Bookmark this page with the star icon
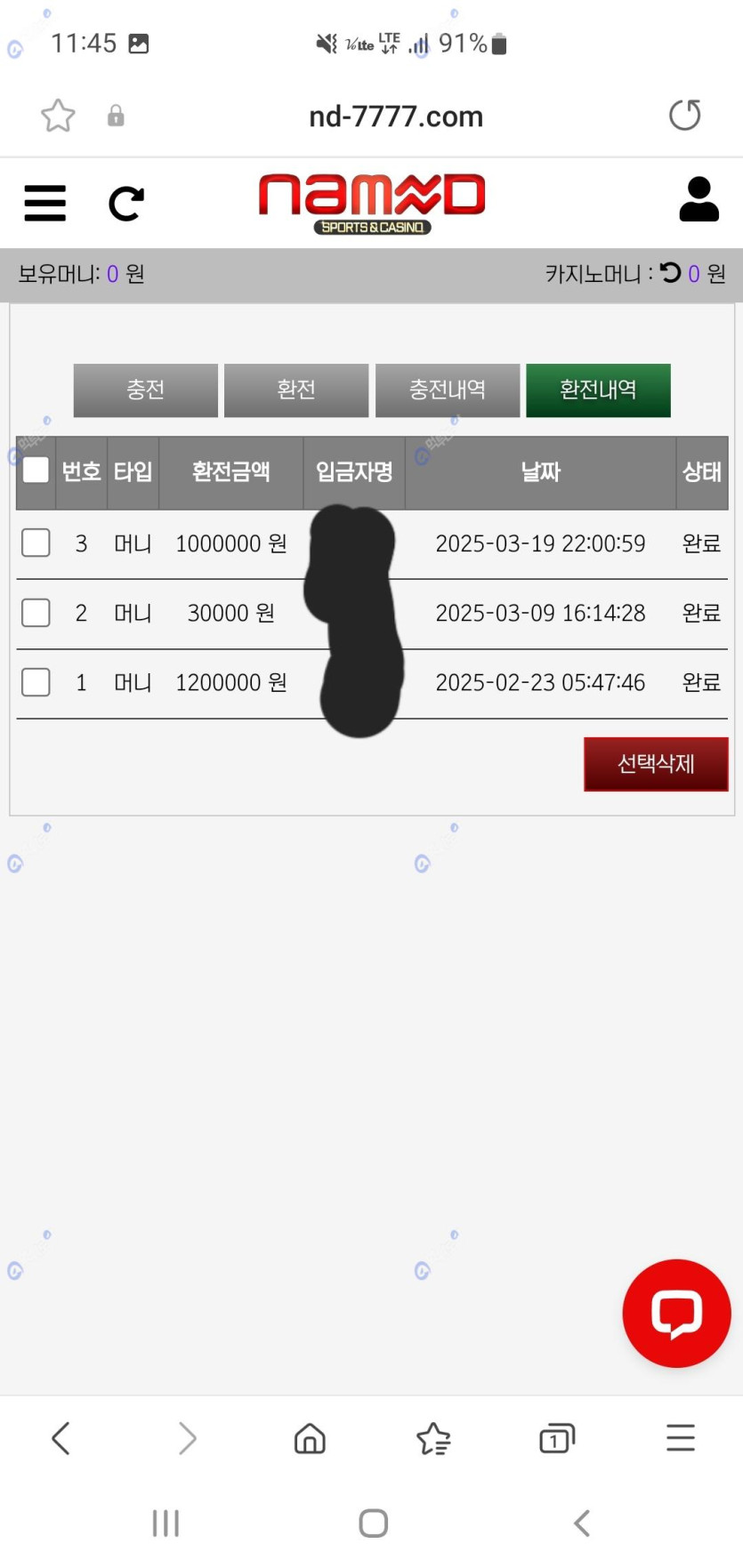 click(58, 116)
